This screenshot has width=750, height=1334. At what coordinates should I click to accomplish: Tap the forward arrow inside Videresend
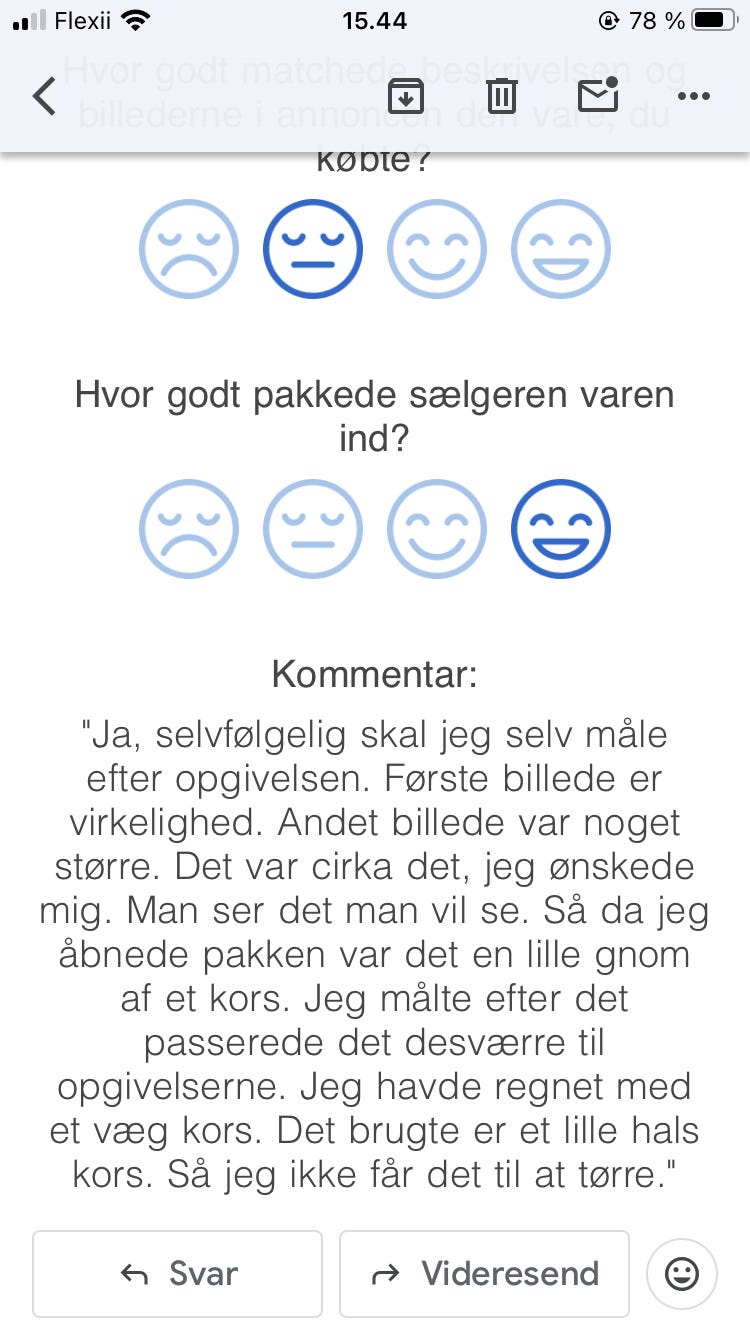click(x=385, y=1273)
